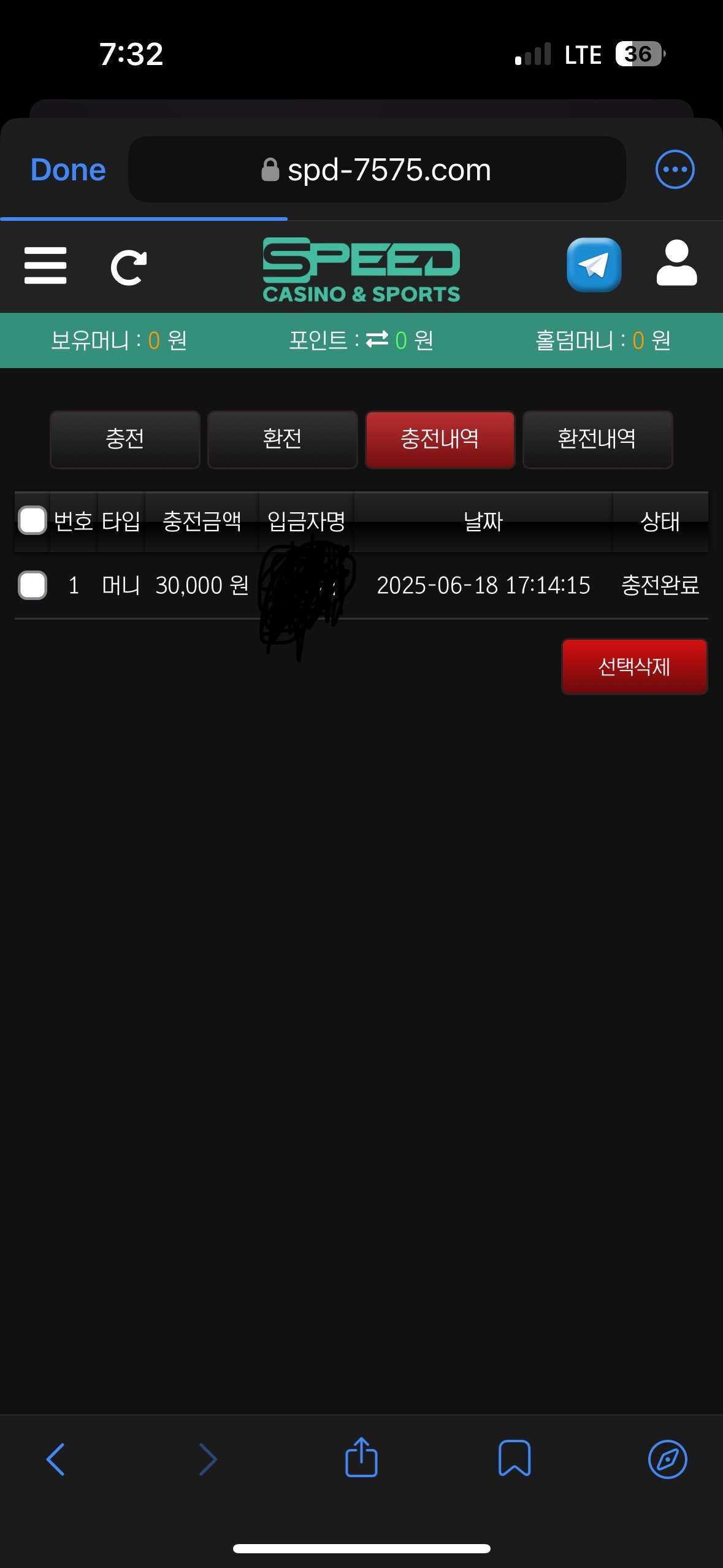Share this page

point(361,1458)
